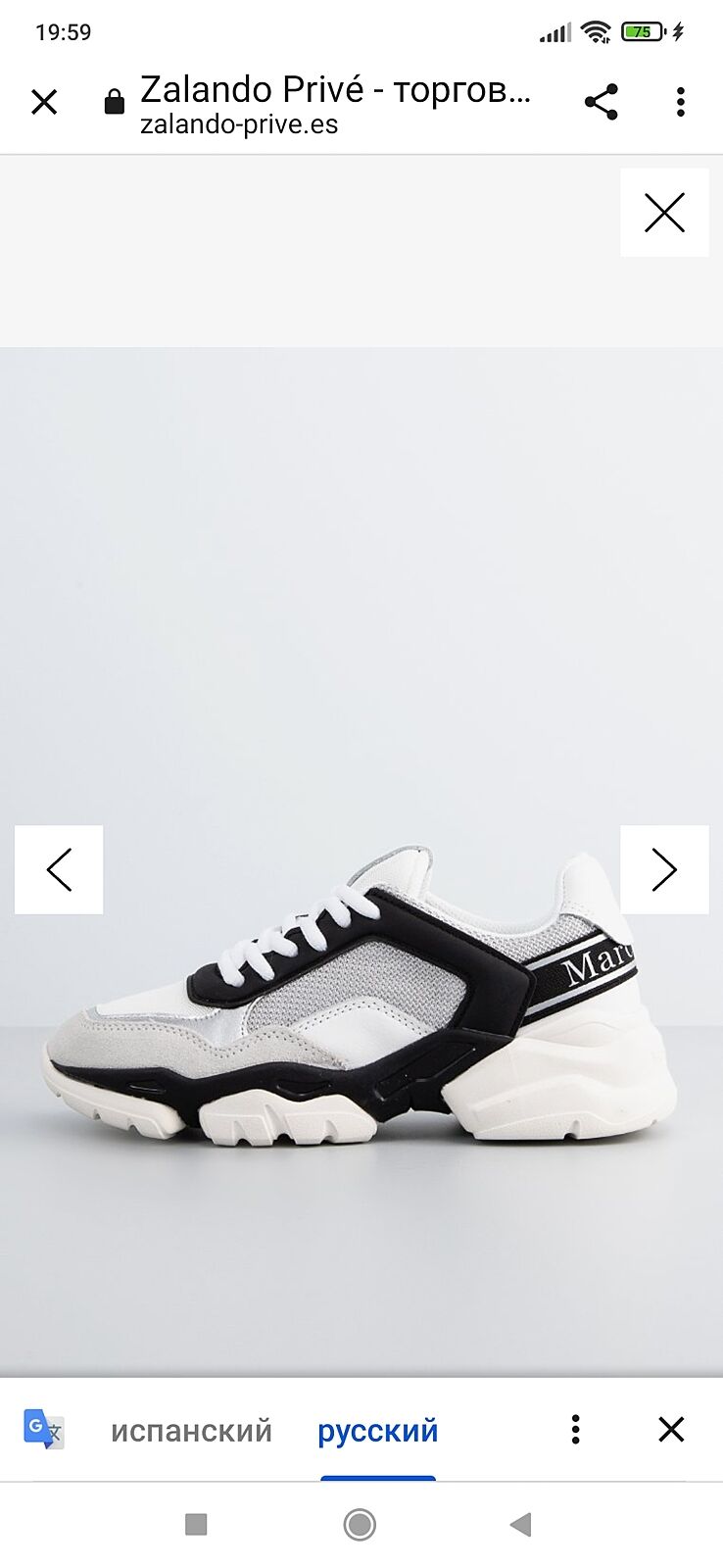Close the browser custom tab
Viewport: 723px width, 1568px height.
pyautogui.click(x=44, y=102)
